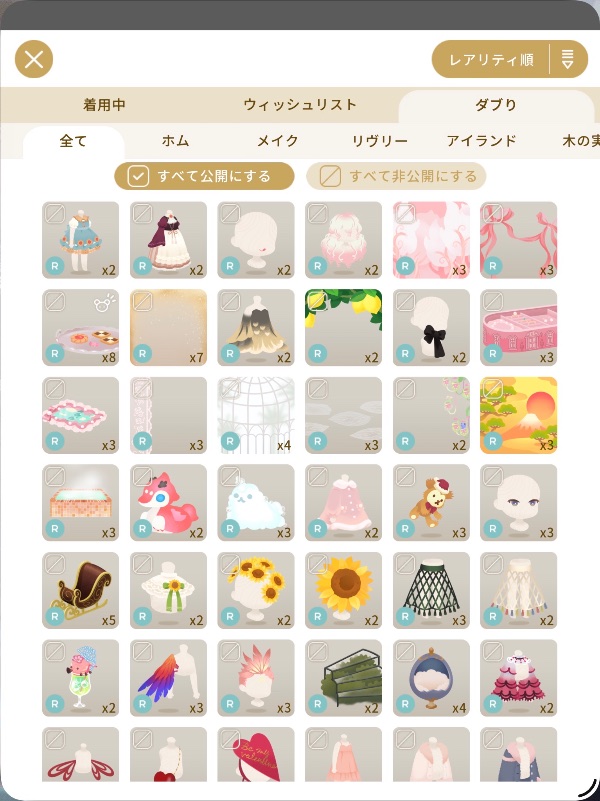Filter by ホム category
Viewport: 600px width, 801px height.
[175, 141]
